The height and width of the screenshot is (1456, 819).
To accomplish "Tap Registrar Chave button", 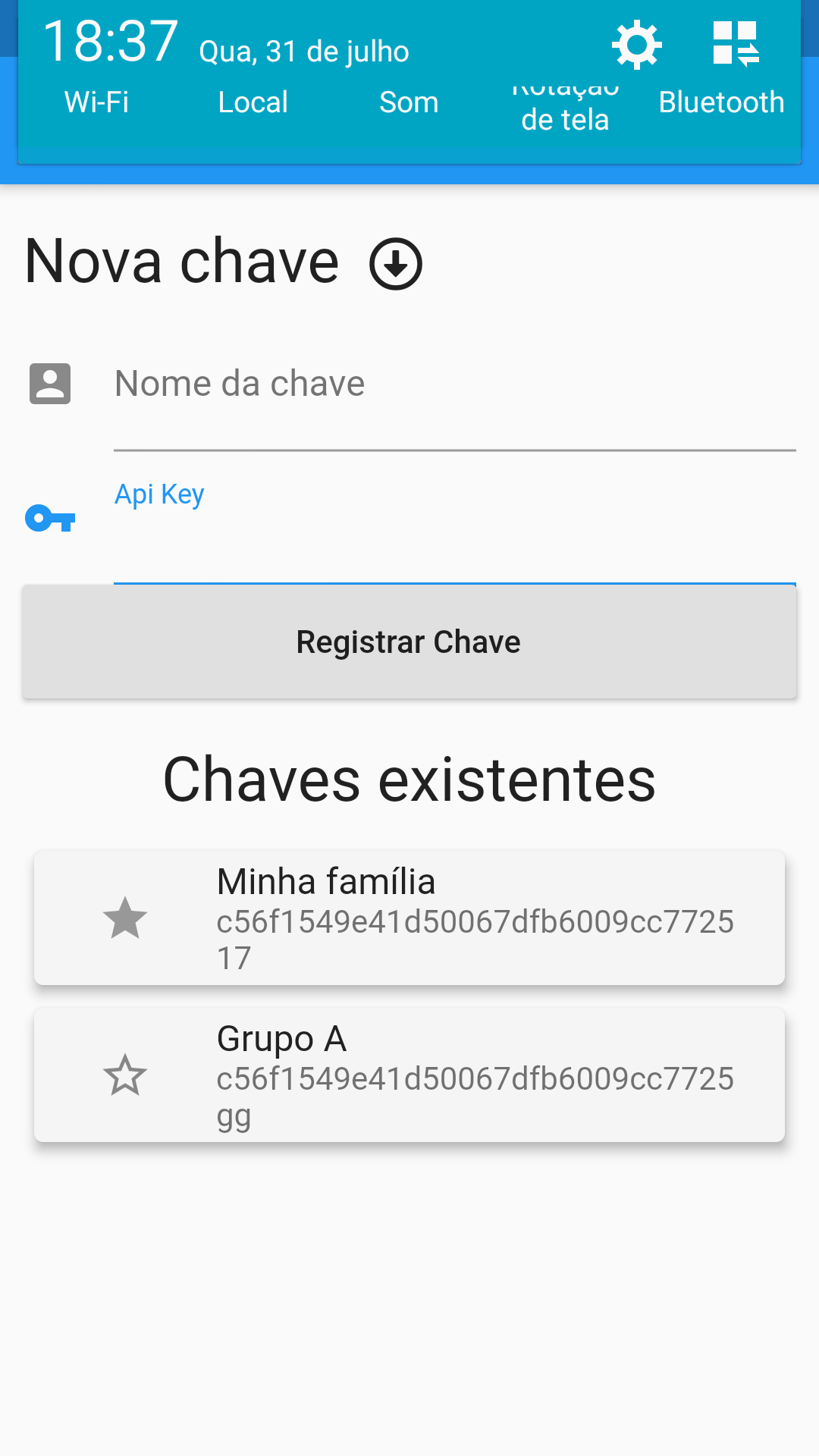I will point(409,642).
